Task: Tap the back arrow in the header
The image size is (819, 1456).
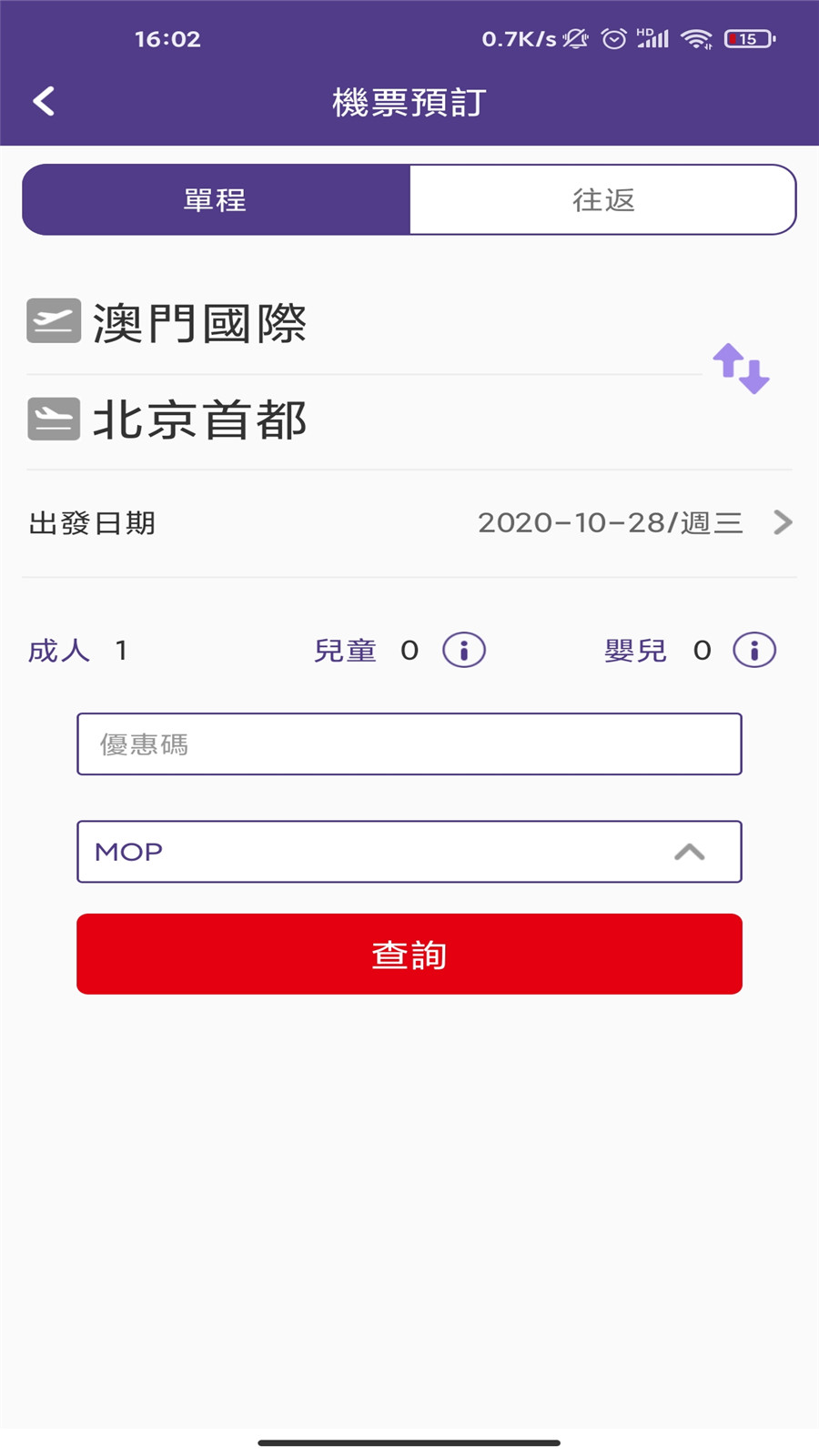Action: 43,100
